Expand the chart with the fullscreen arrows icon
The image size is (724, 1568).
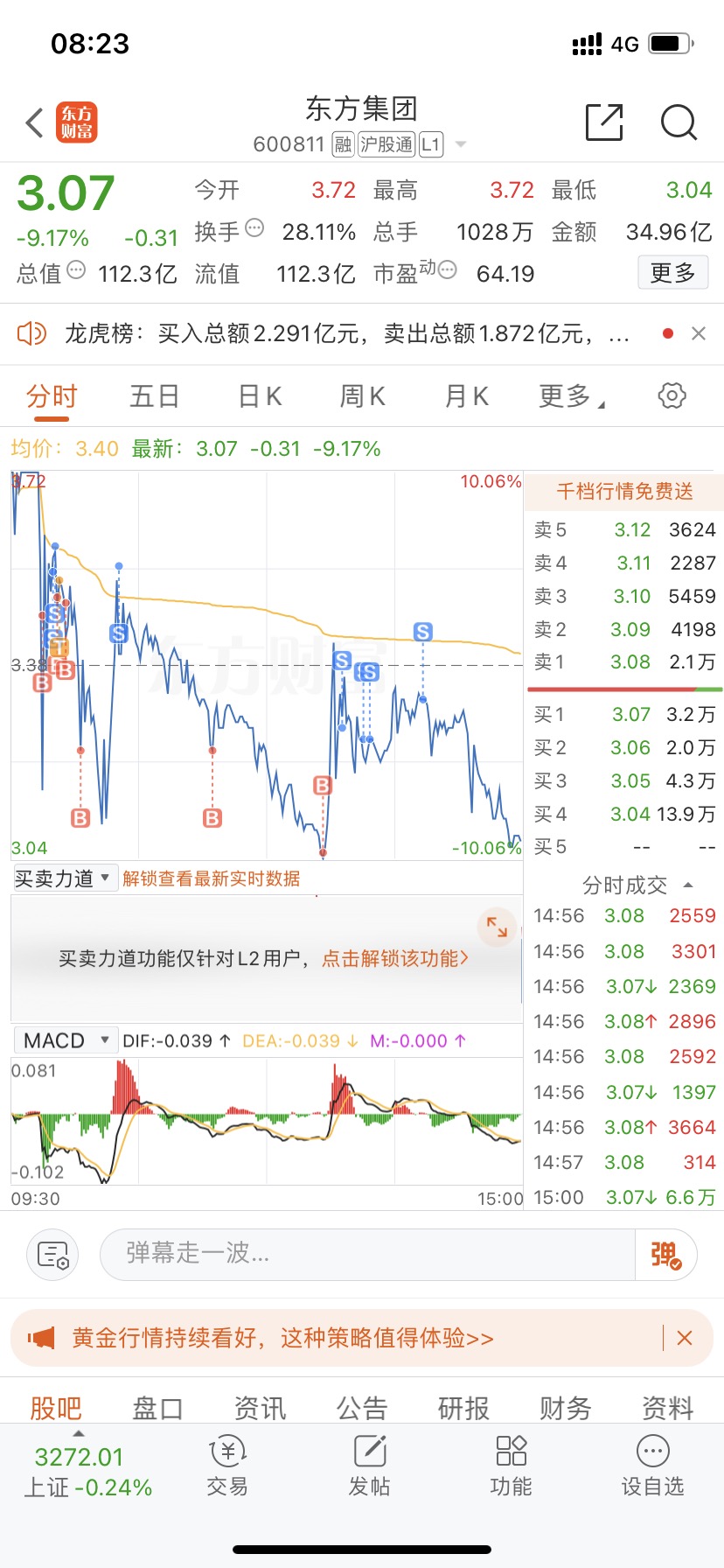point(497,927)
